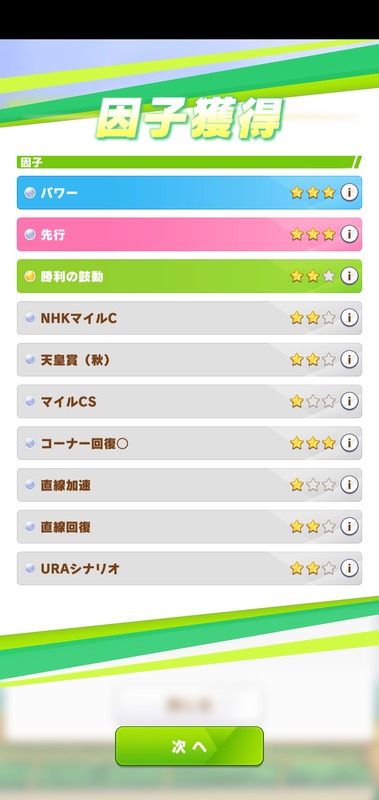Image resolution: width=379 pixels, height=800 pixels.
Task: View info for the 直線加速 skill factor
Action: point(349,485)
